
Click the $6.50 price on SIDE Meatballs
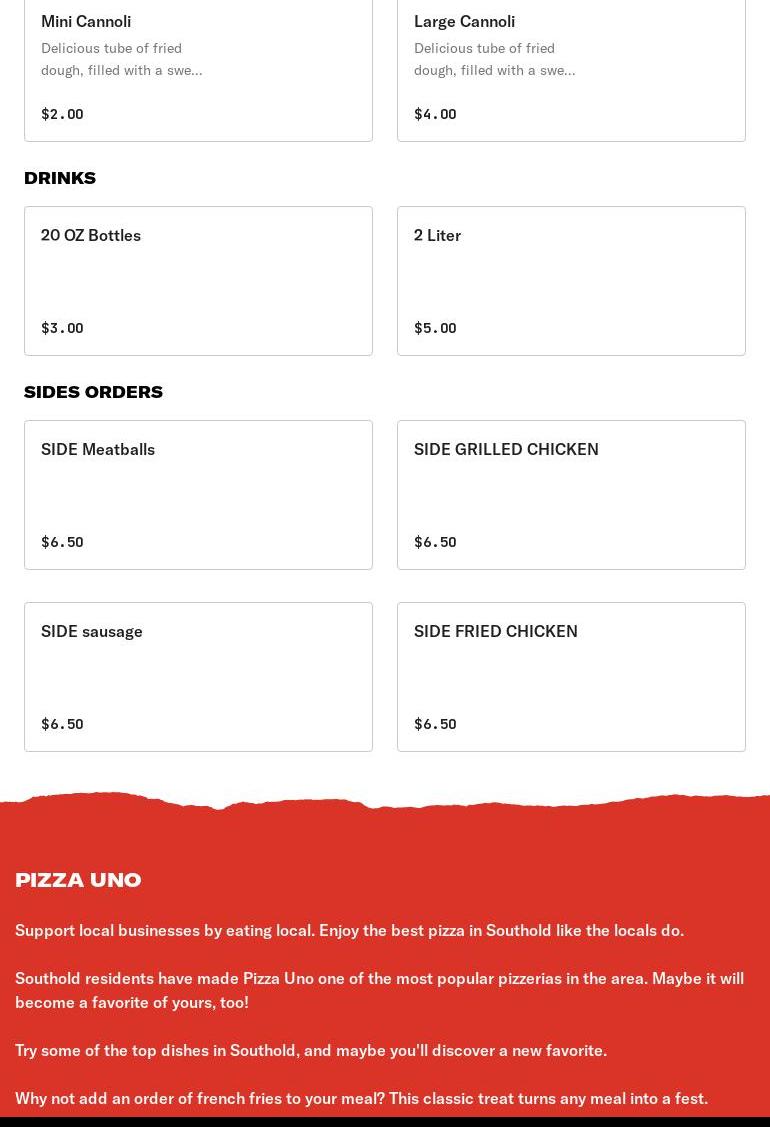coord(62,542)
